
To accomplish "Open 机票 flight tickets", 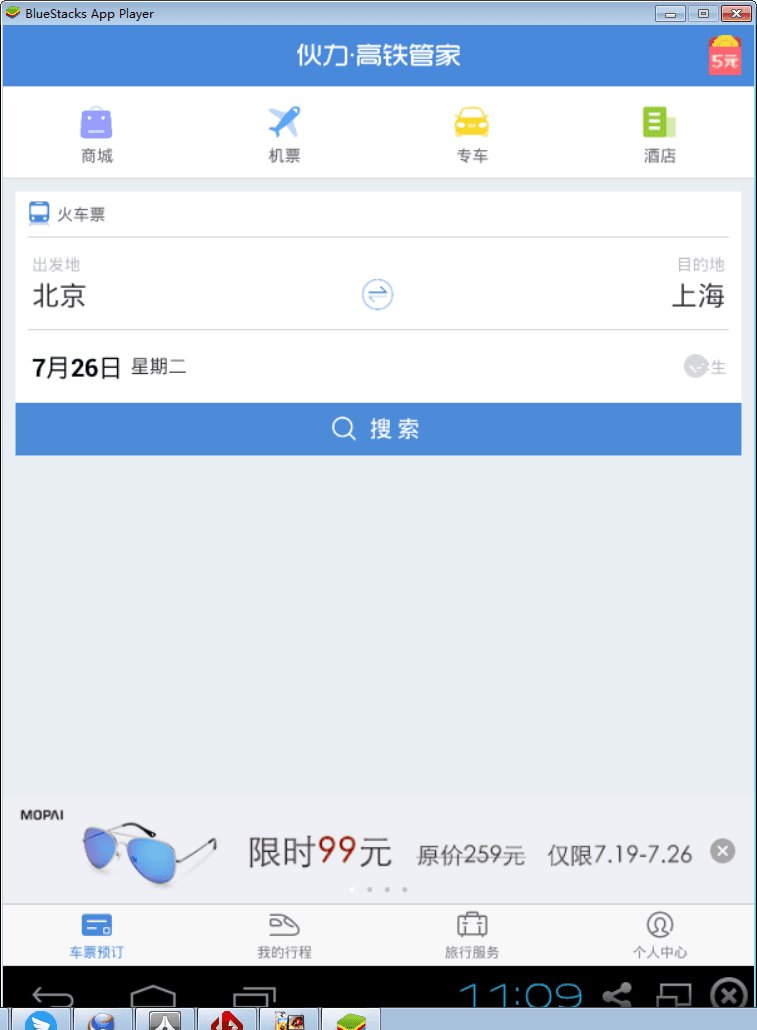I will pyautogui.click(x=284, y=135).
